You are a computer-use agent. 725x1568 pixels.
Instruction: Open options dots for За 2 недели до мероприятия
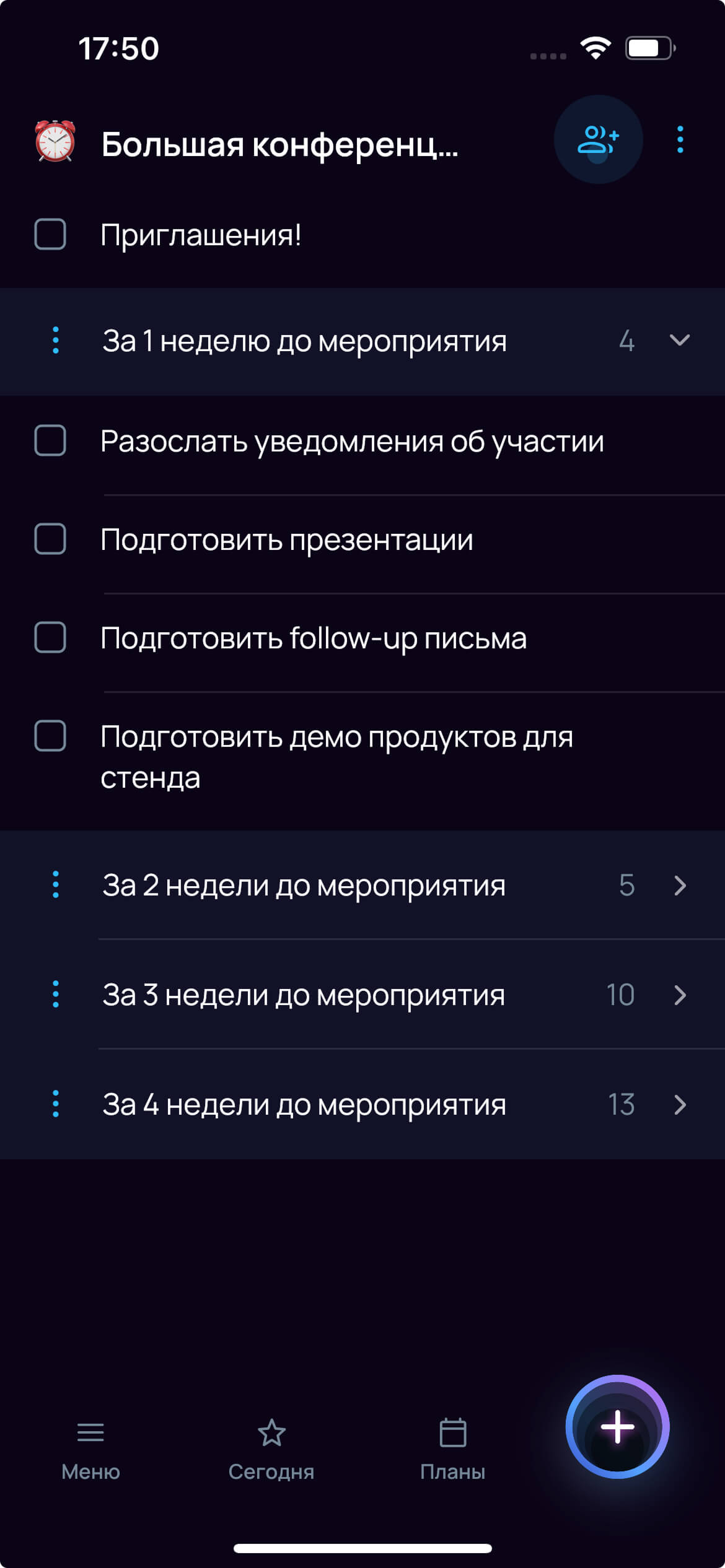(56, 885)
